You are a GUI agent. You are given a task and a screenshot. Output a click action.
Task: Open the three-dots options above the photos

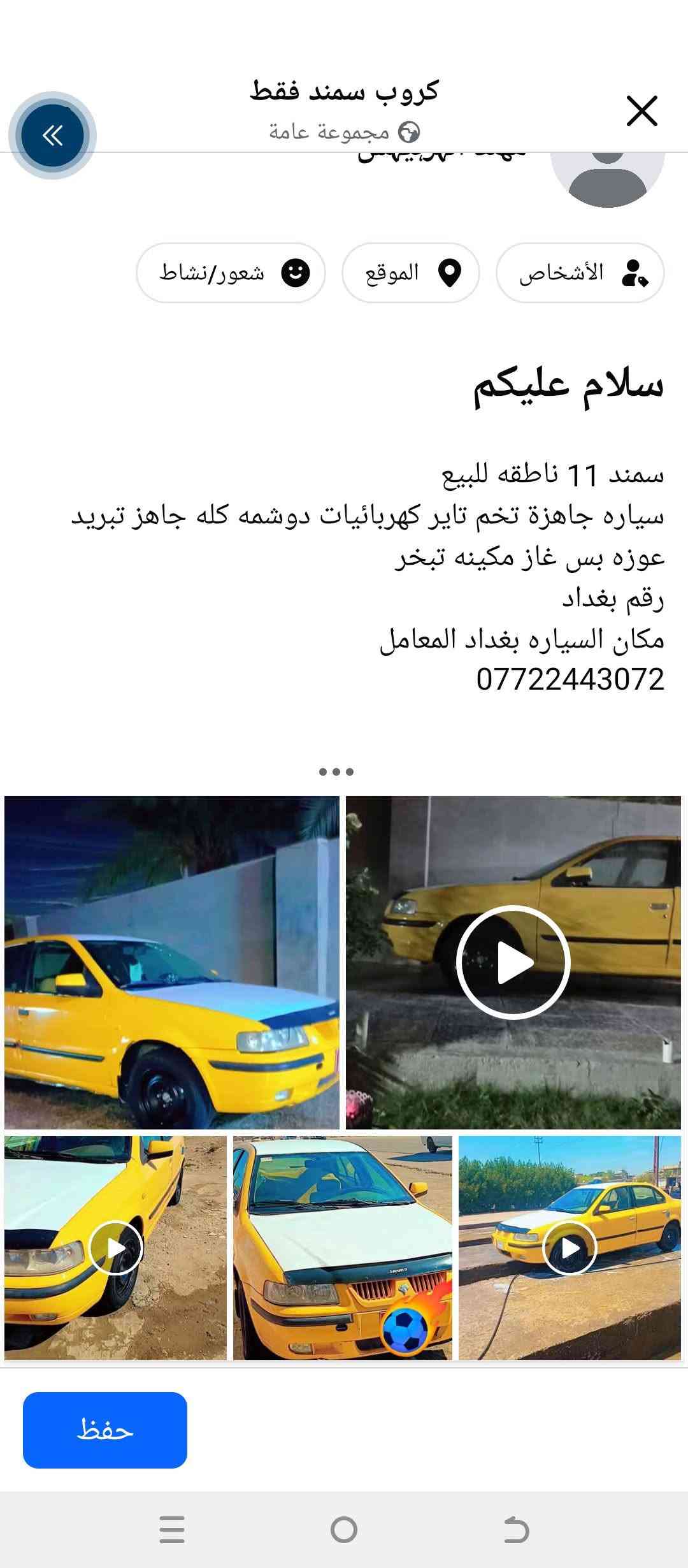[x=336, y=772]
